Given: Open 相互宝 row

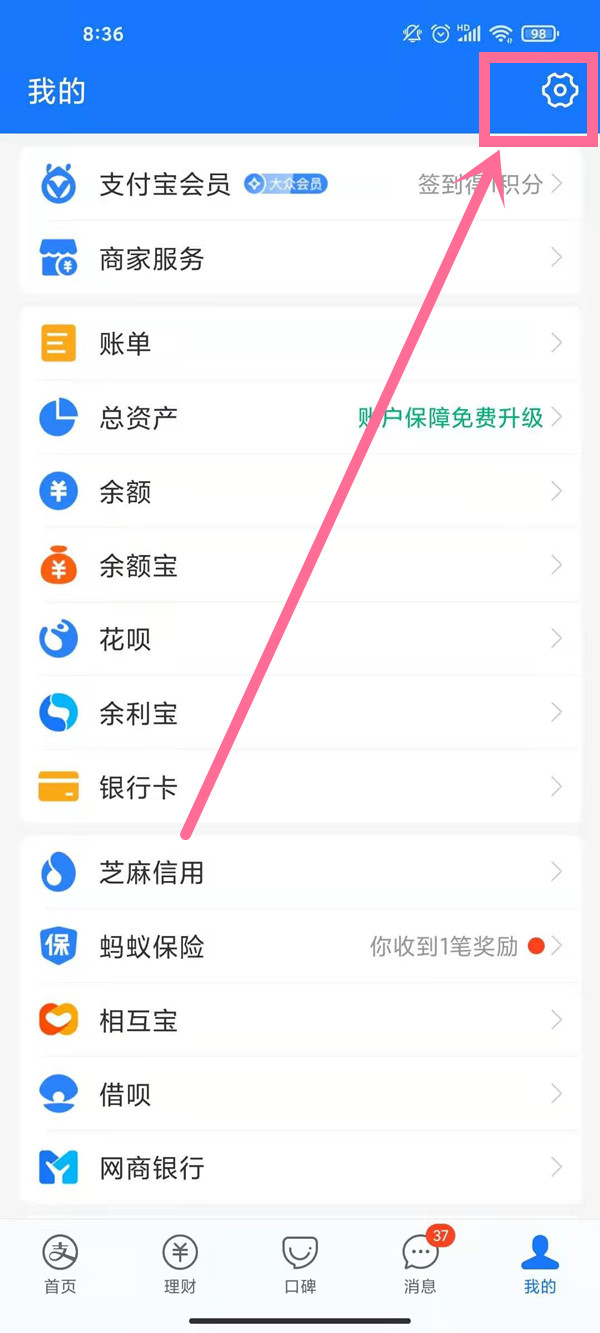Looking at the screenshot, I should pos(300,1020).
